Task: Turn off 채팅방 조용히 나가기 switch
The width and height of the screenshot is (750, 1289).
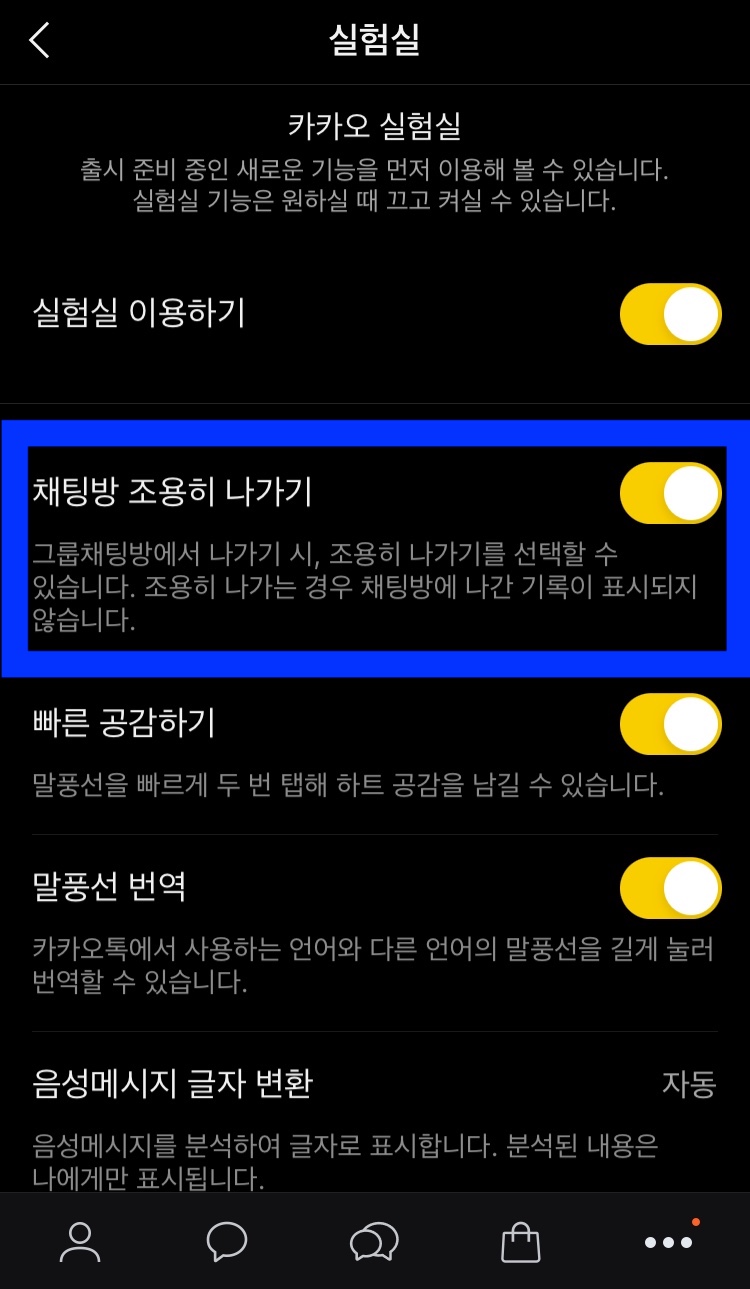Action: (670, 491)
